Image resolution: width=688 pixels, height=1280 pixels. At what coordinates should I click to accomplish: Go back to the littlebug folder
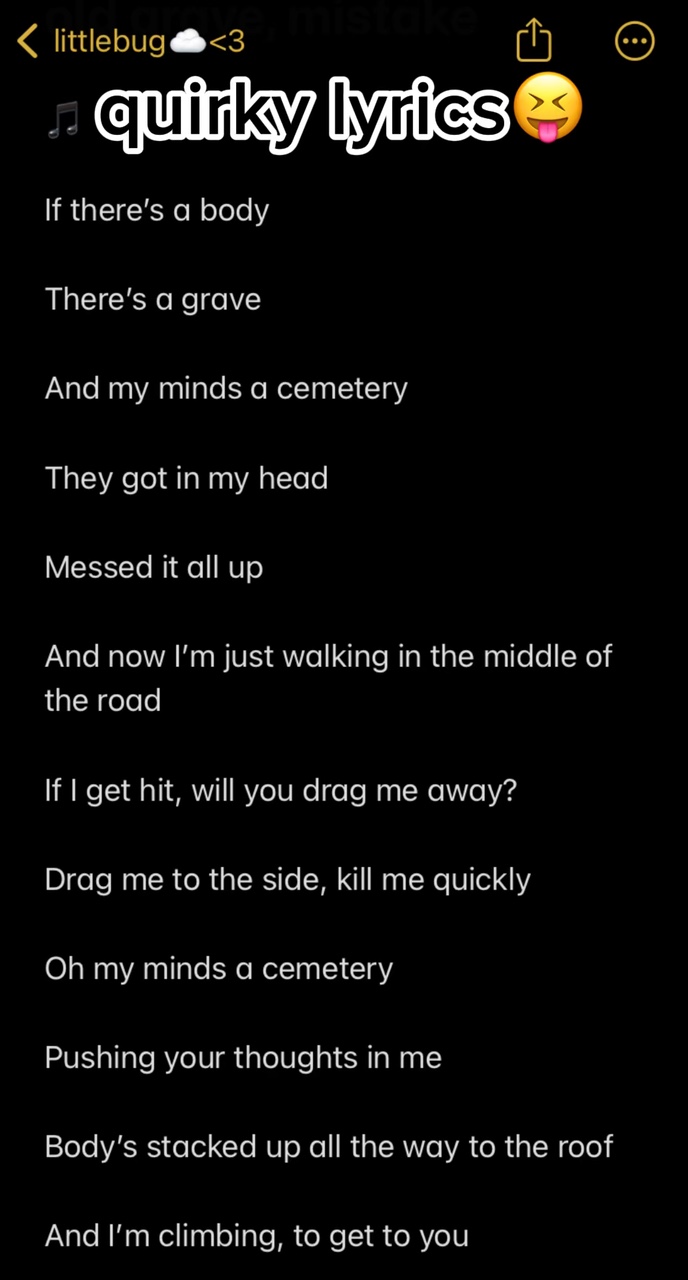tap(131, 42)
